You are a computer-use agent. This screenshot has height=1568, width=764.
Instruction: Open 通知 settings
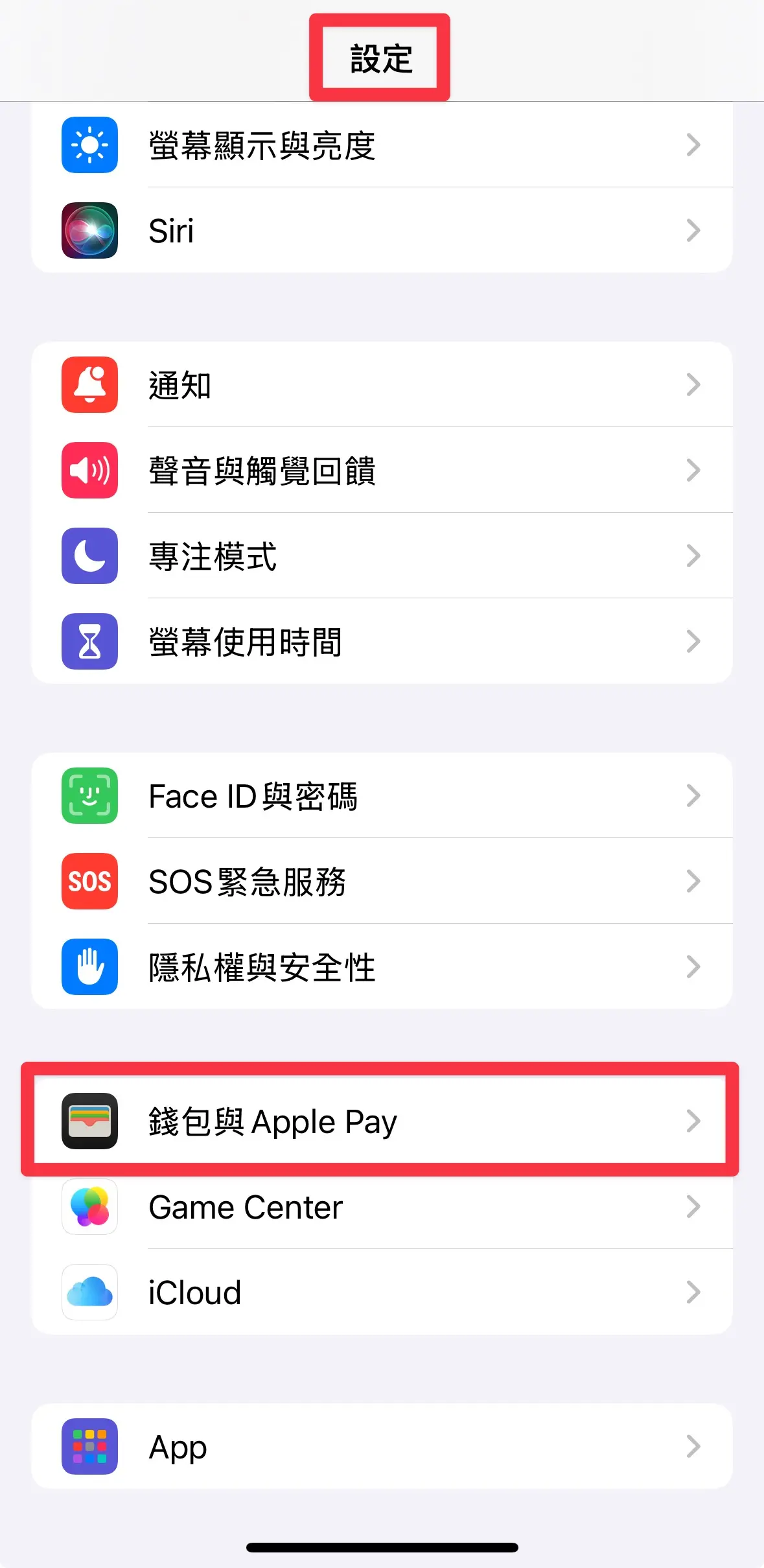(x=381, y=385)
